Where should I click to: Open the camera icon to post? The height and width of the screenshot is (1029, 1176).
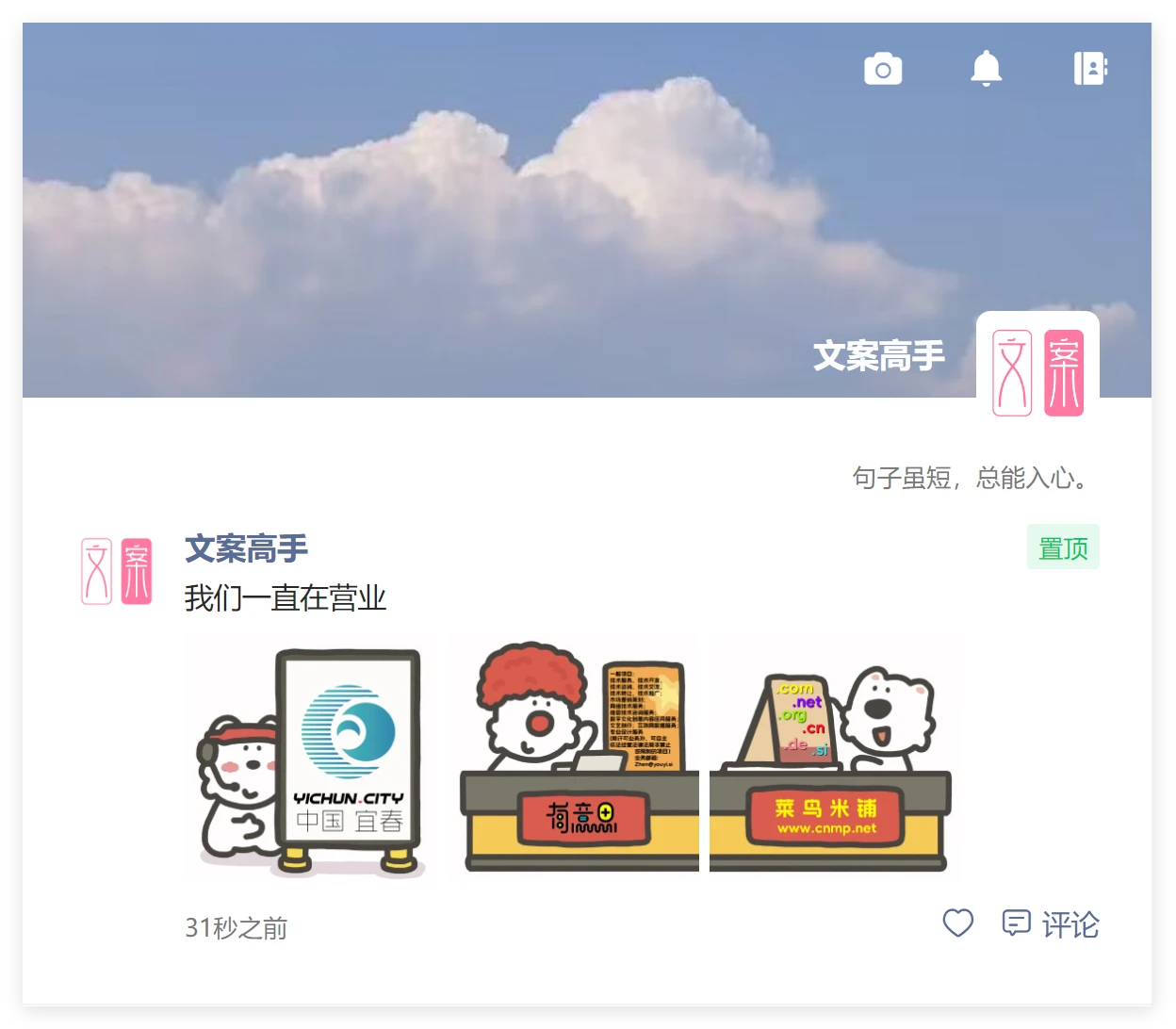(x=883, y=69)
